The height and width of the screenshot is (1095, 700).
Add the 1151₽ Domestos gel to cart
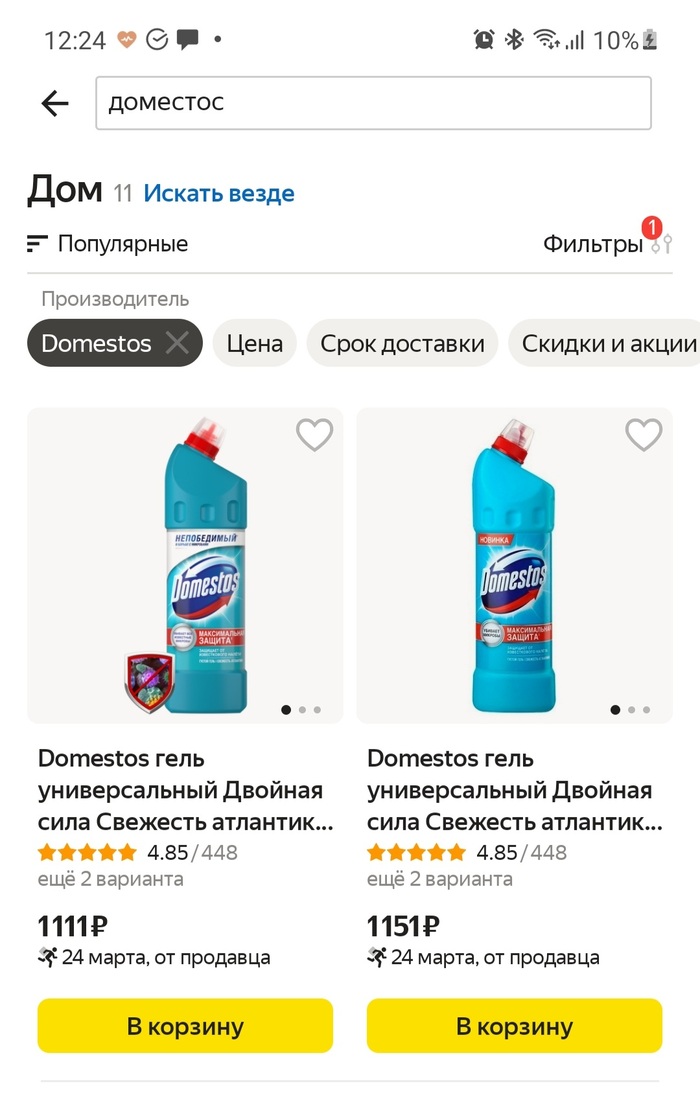tap(514, 1025)
